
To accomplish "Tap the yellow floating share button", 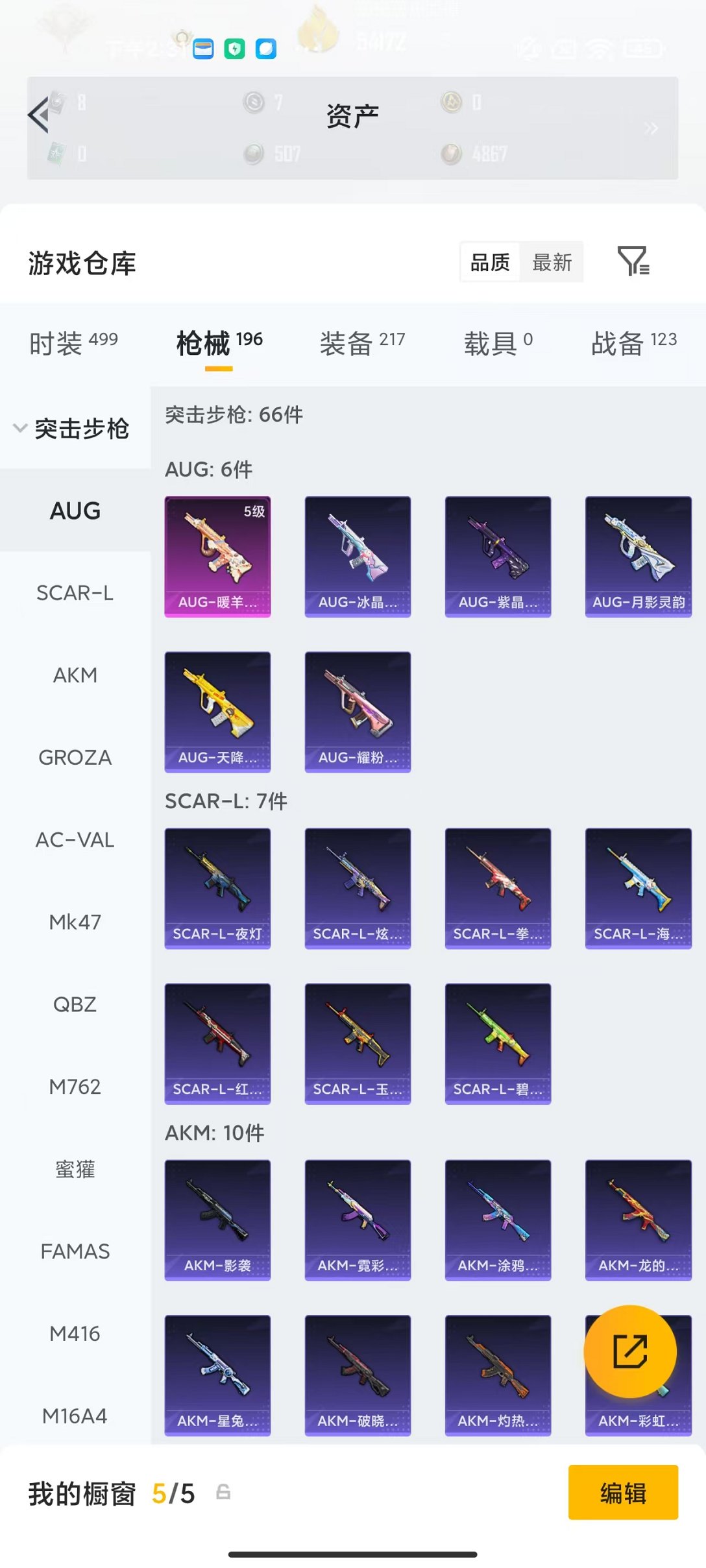I will pyautogui.click(x=629, y=1351).
